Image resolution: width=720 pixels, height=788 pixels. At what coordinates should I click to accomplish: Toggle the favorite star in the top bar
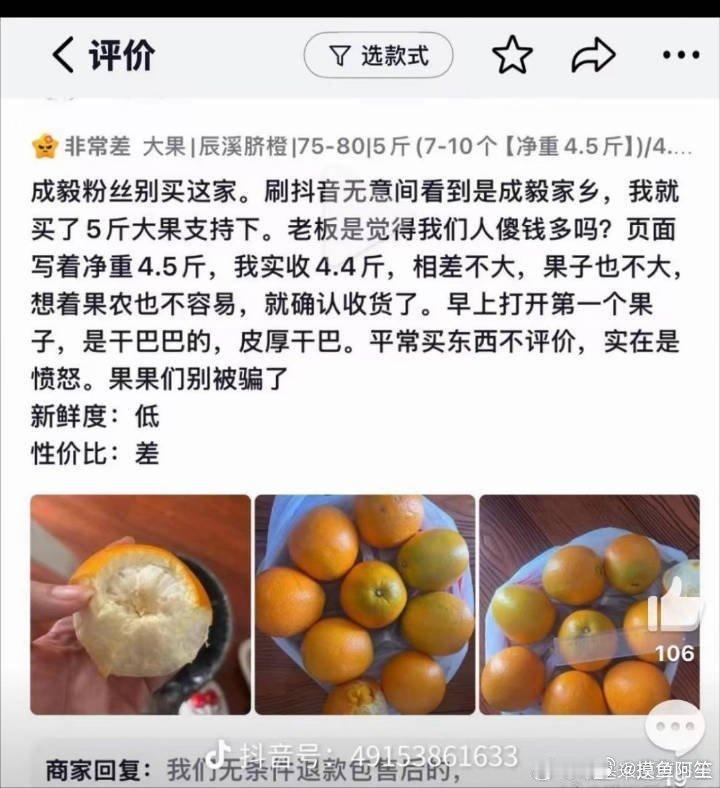tap(511, 55)
